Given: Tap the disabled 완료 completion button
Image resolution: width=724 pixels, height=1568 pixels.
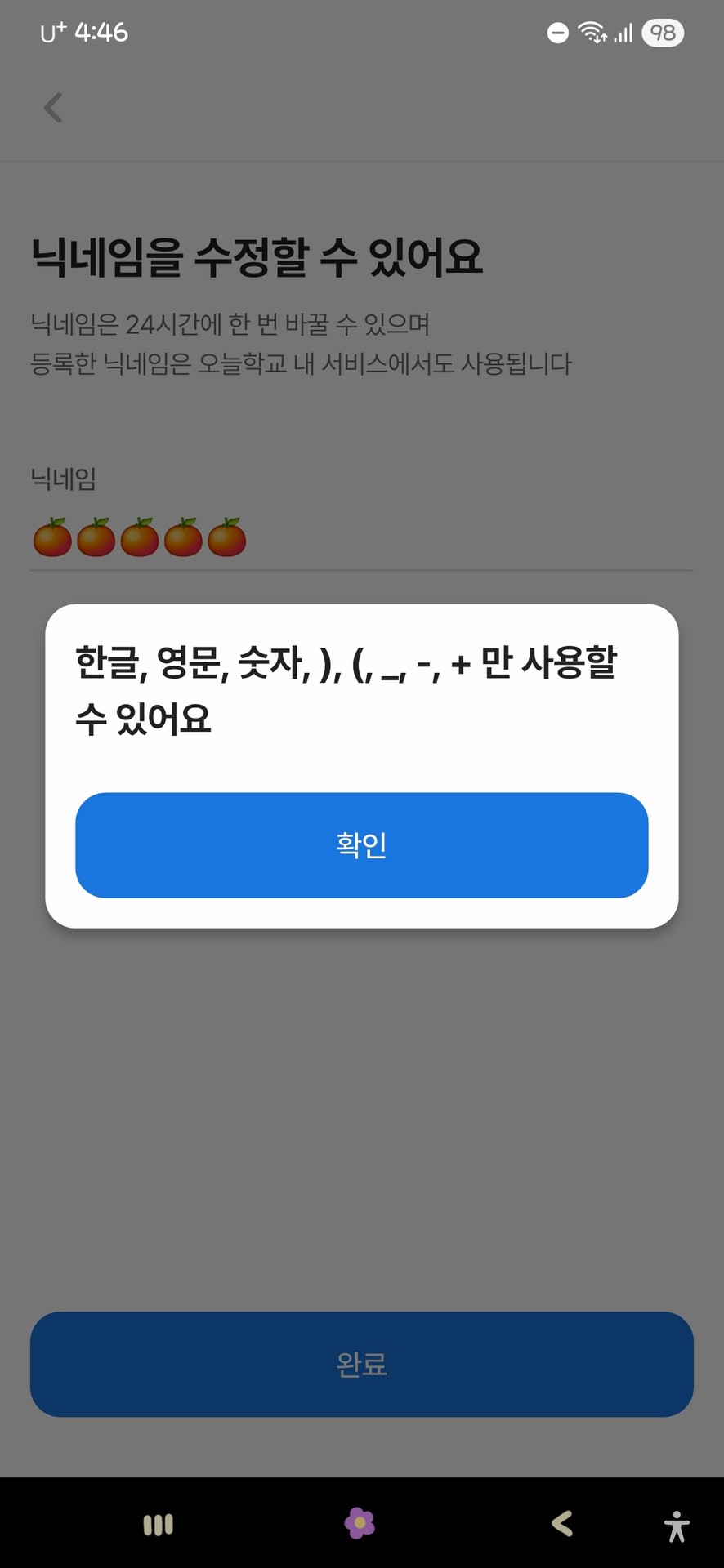Looking at the screenshot, I should pyautogui.click(x=362, y=1364).
